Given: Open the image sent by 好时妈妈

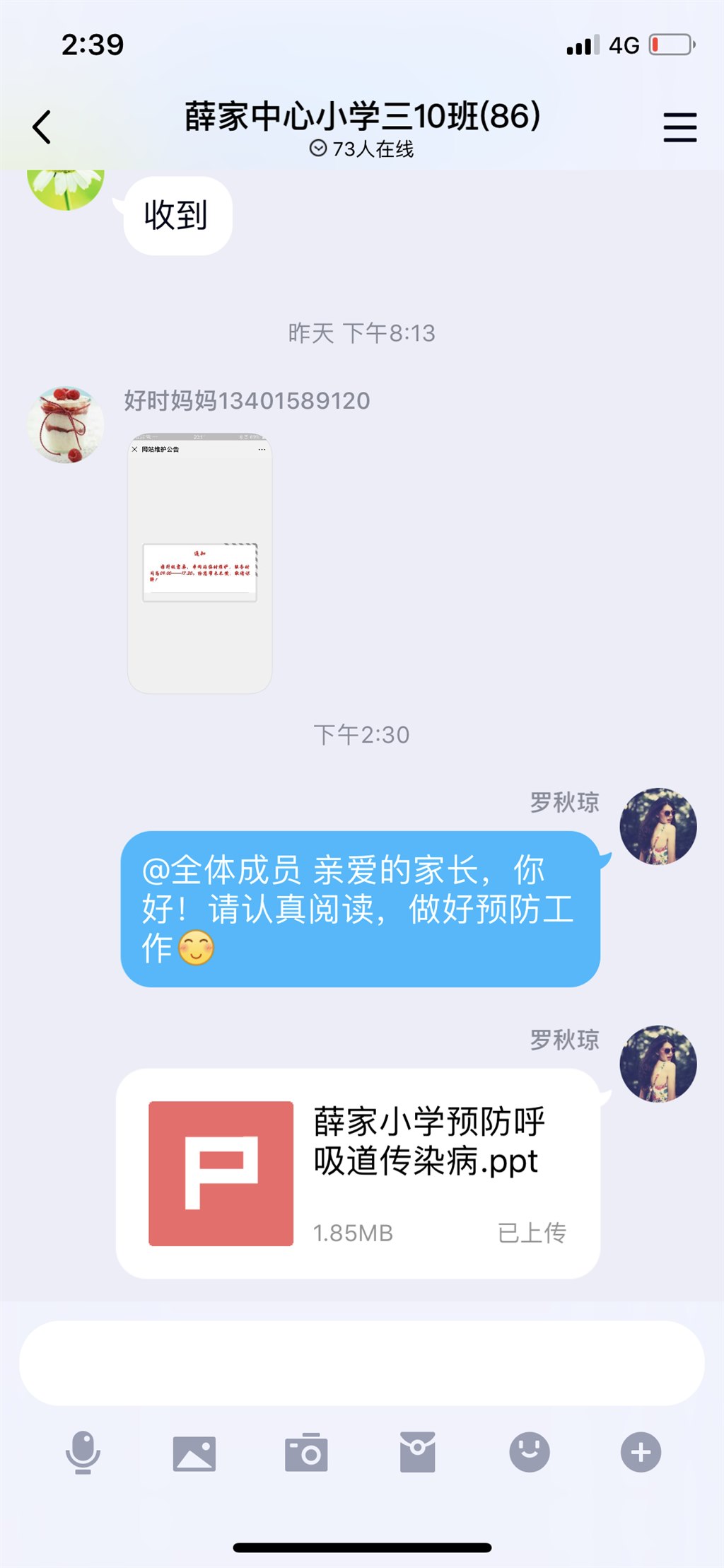Looking at the screenshot, I should [199, 563].
